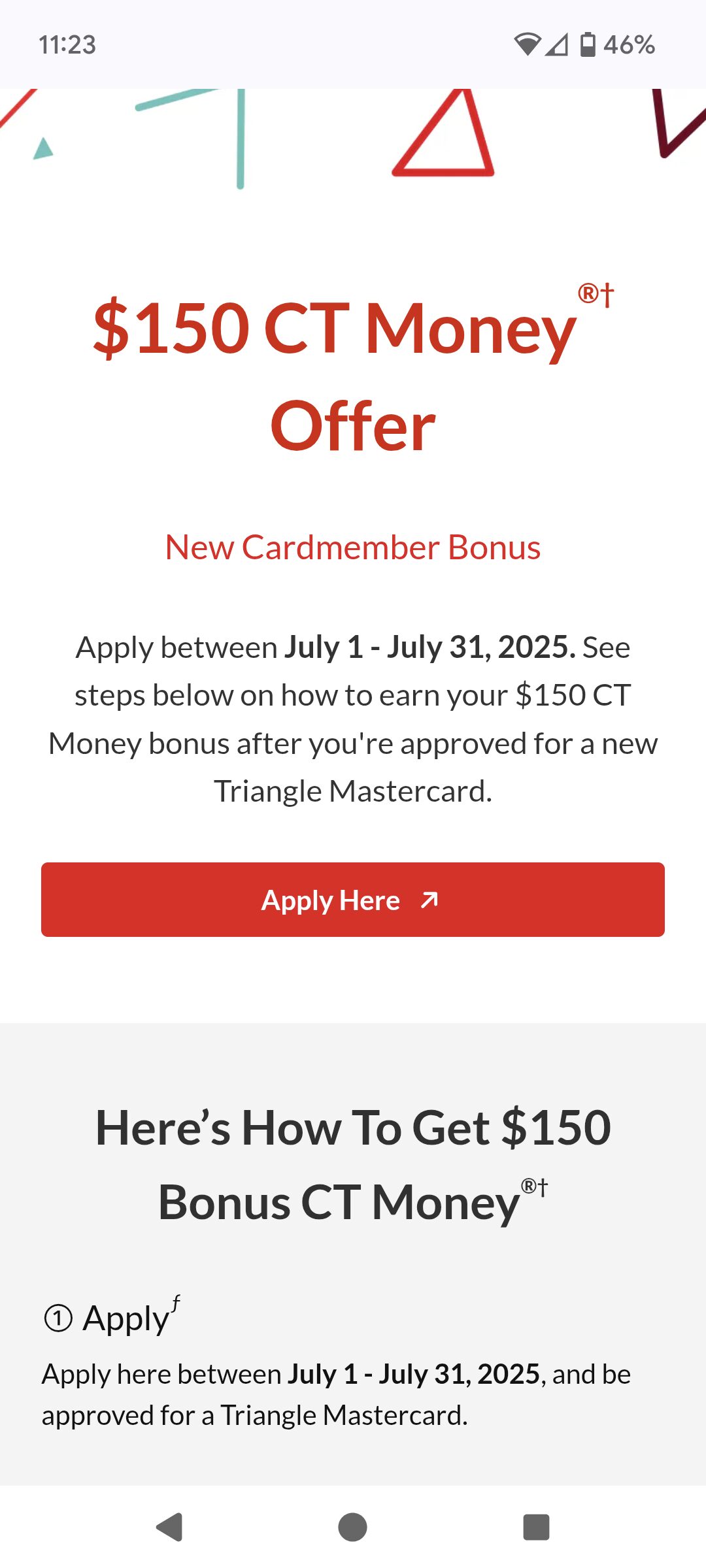Tap the Apply Here button

point(353,900)
